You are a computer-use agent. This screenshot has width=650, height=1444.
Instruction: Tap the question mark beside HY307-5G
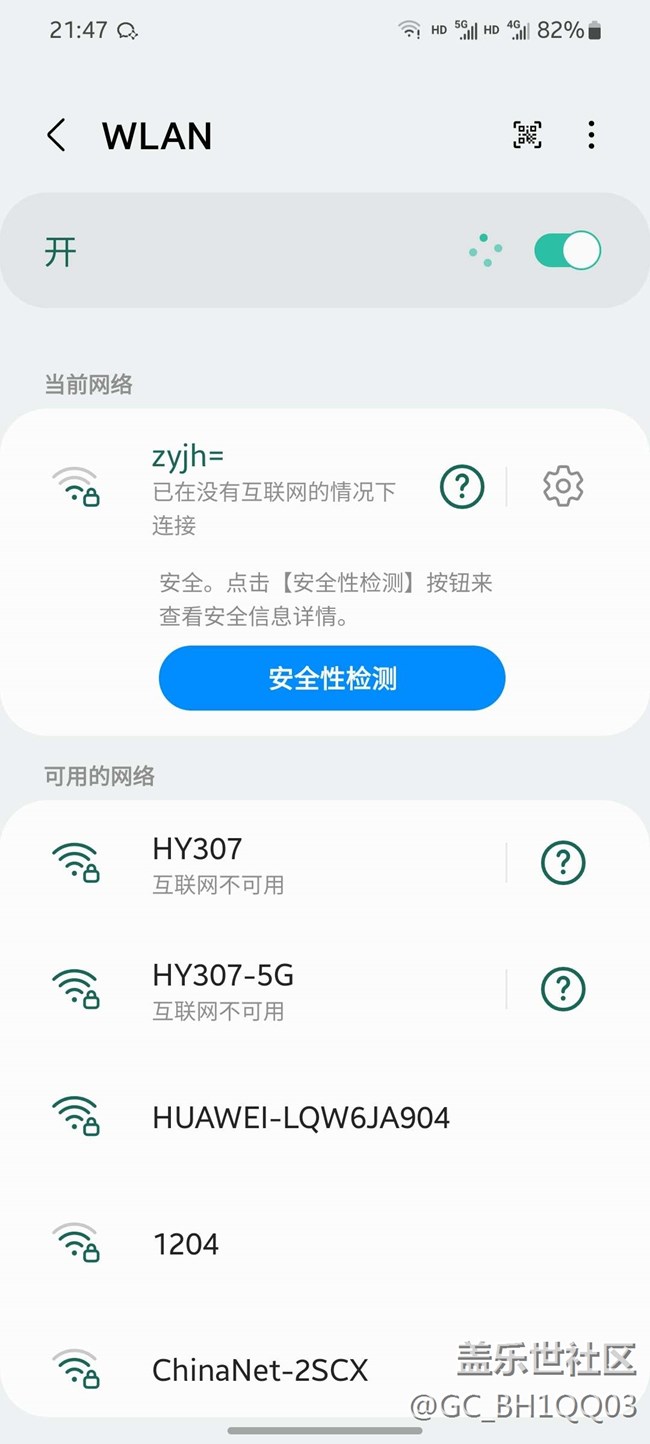pos(563,989)
